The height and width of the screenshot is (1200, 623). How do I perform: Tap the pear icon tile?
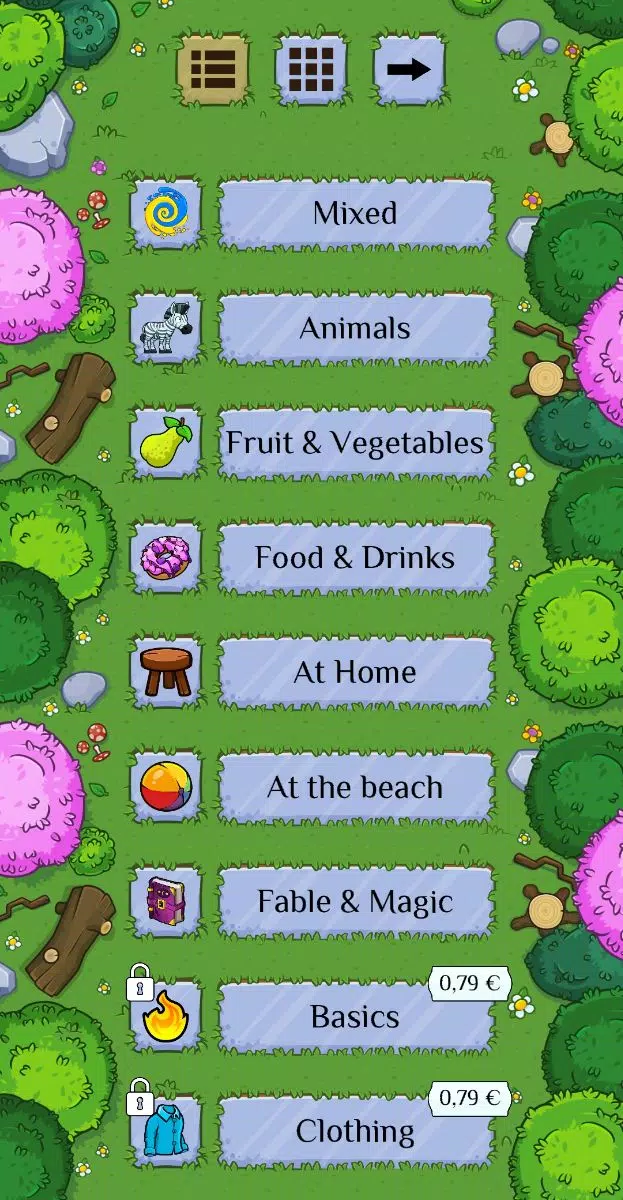pos(166,444)
